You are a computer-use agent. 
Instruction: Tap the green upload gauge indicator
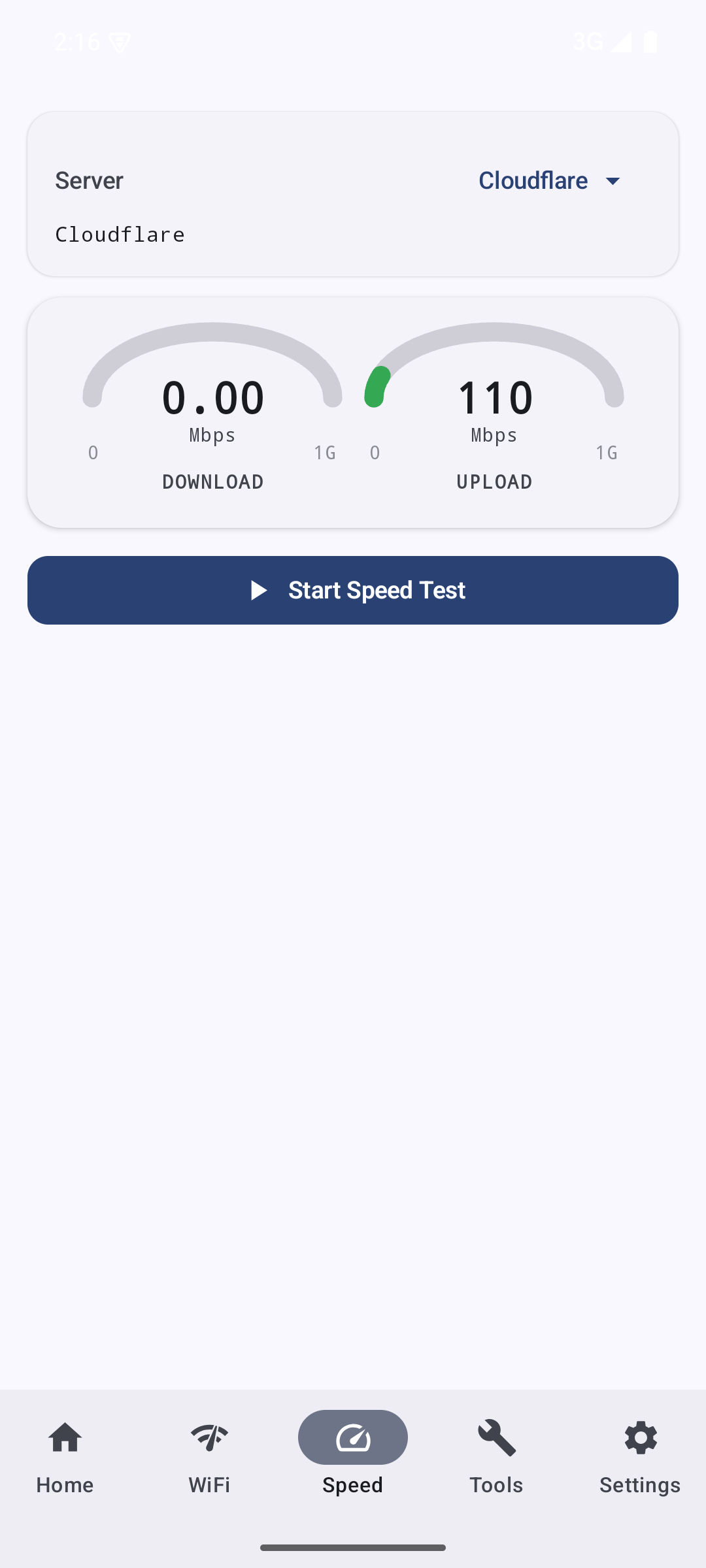click(376, 387)
